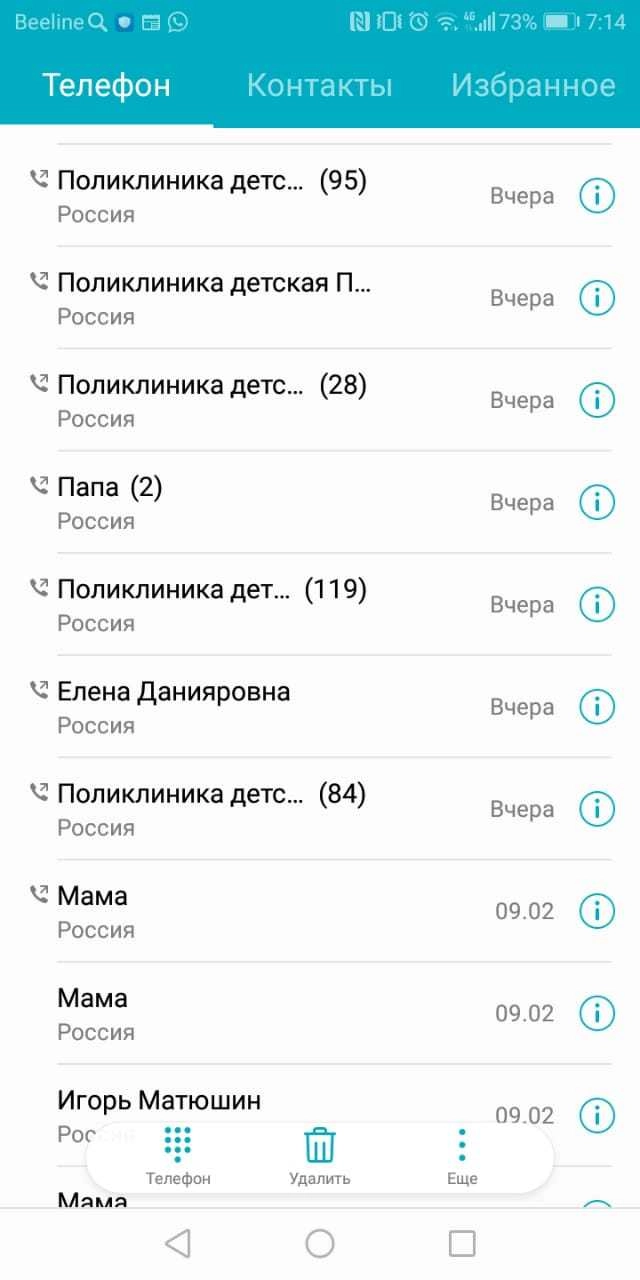Image resolution: width=640 pixels, height=1280 pixels.
Task: Open the dialpad with the Телефон button
Action: pyautogui.click(x=178, y=1157)
